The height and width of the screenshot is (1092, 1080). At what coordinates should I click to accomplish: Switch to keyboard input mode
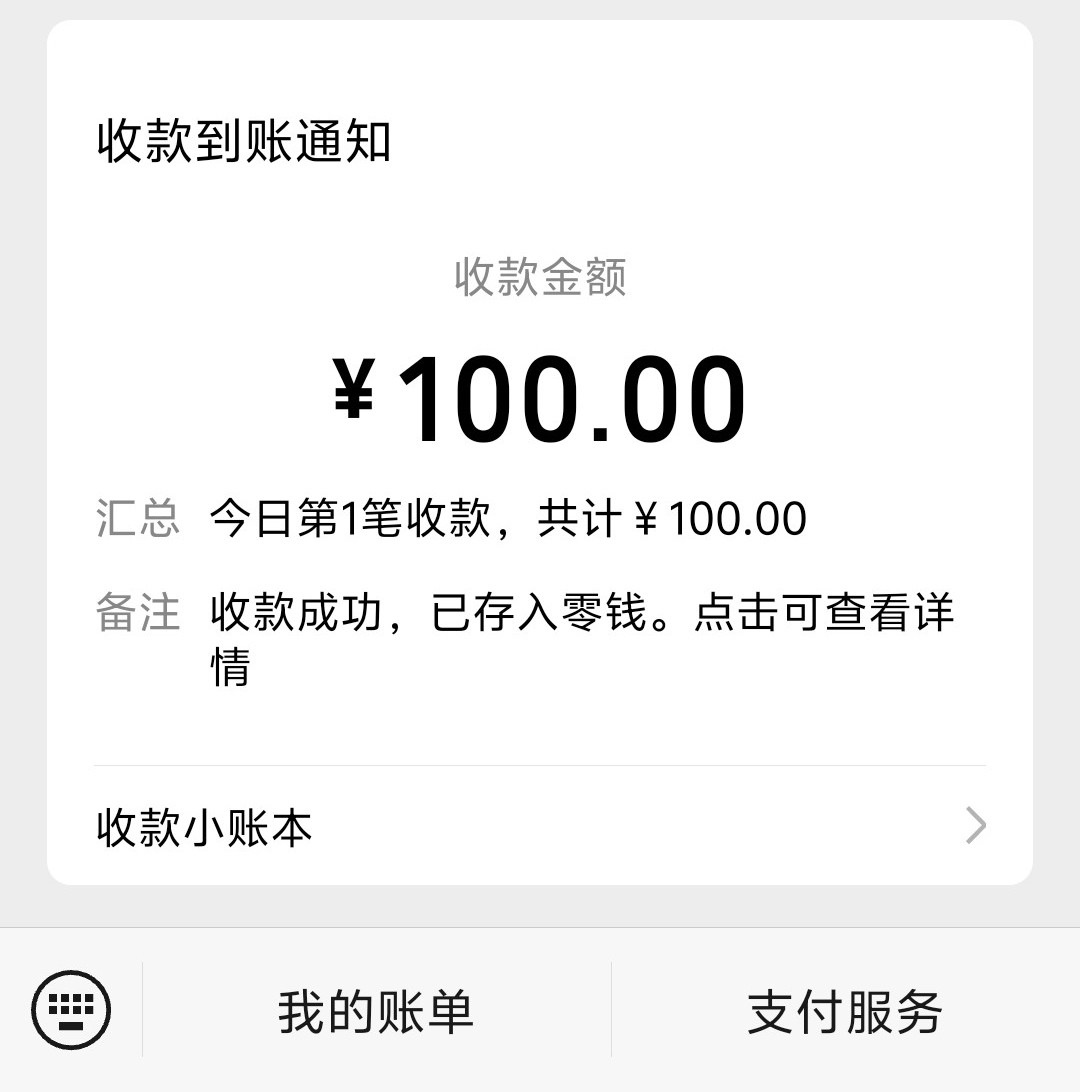pos(71,1010)
